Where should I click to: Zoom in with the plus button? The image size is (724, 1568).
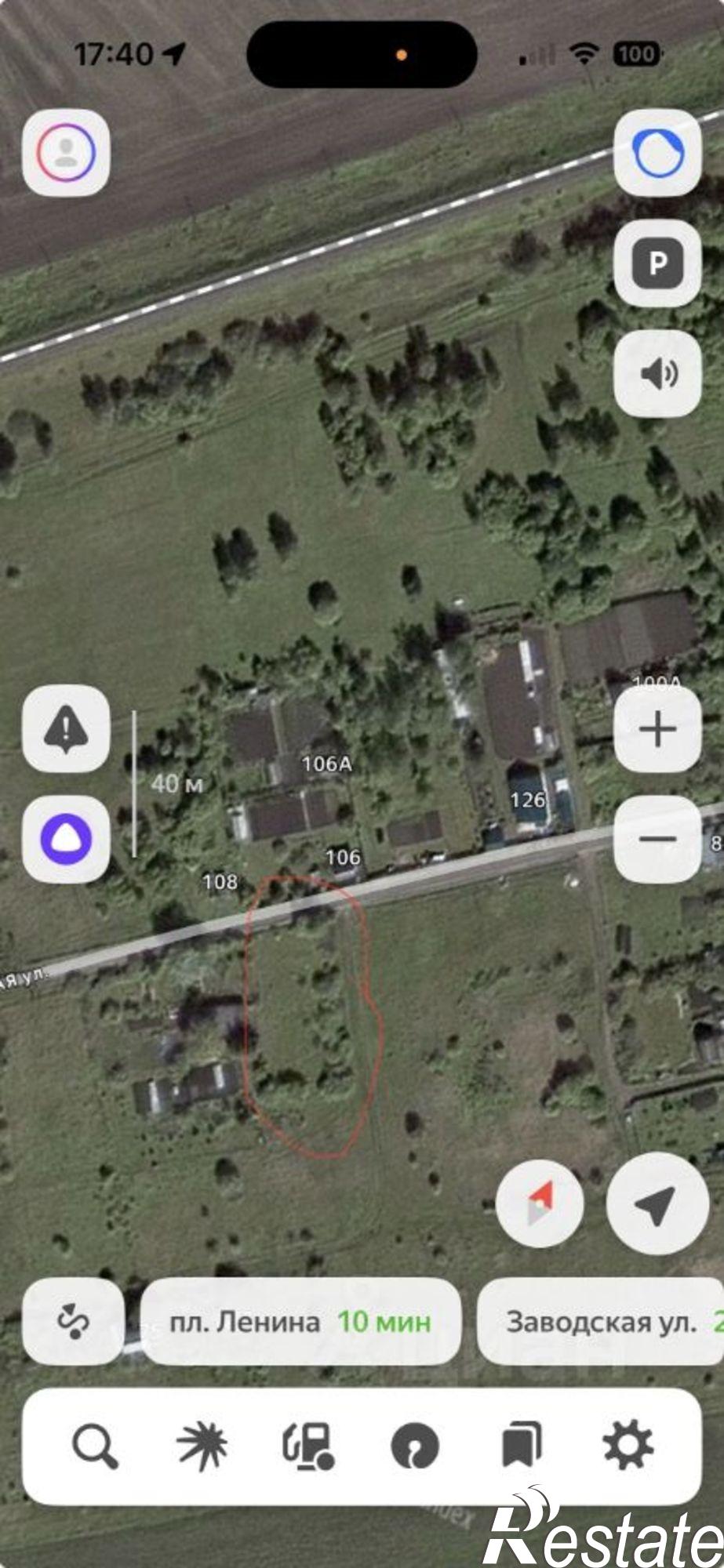point(657,729)
